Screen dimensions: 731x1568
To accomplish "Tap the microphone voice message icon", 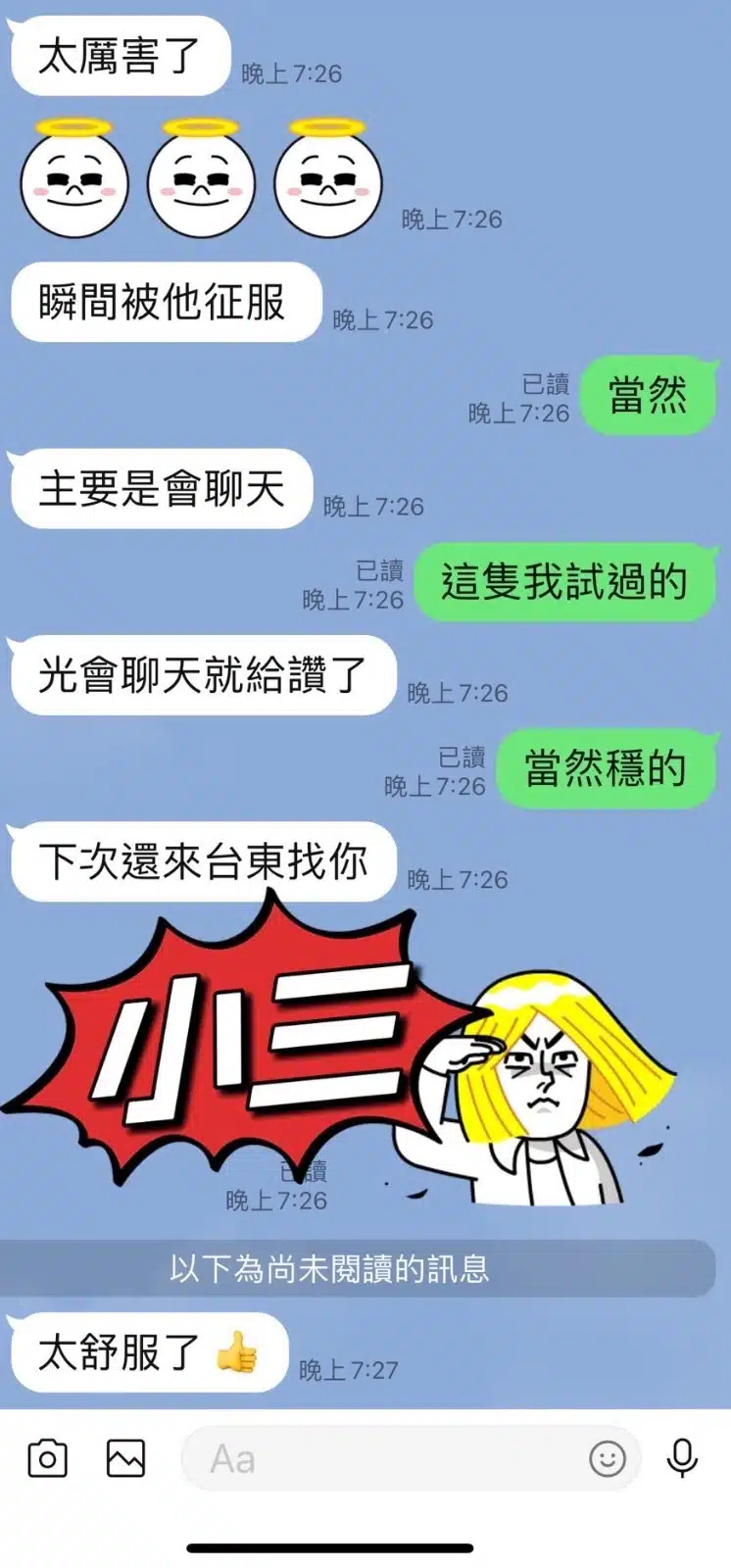I will click(682, 1458).
